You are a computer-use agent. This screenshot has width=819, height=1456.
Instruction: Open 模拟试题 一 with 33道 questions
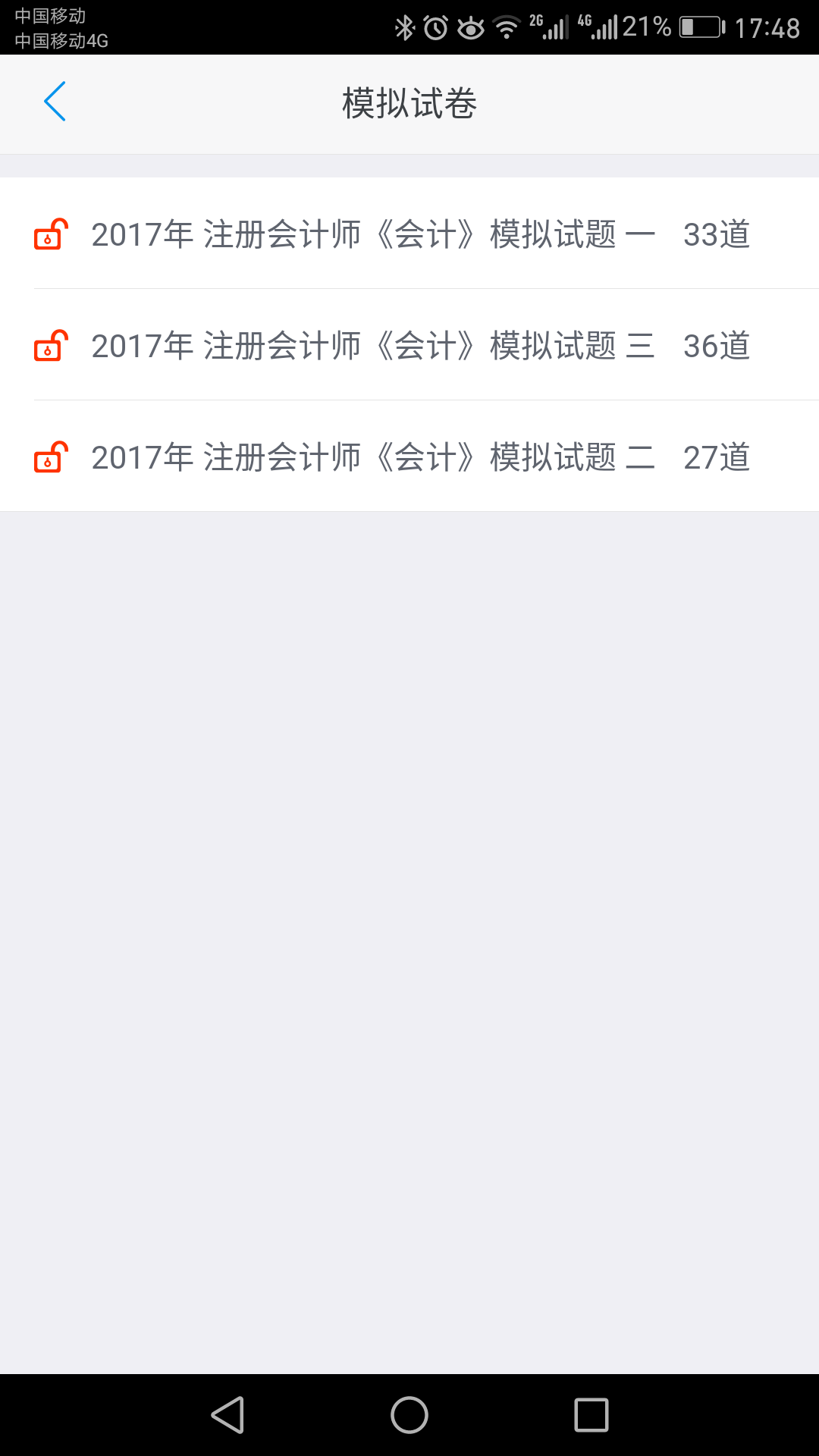click(409, 234)
